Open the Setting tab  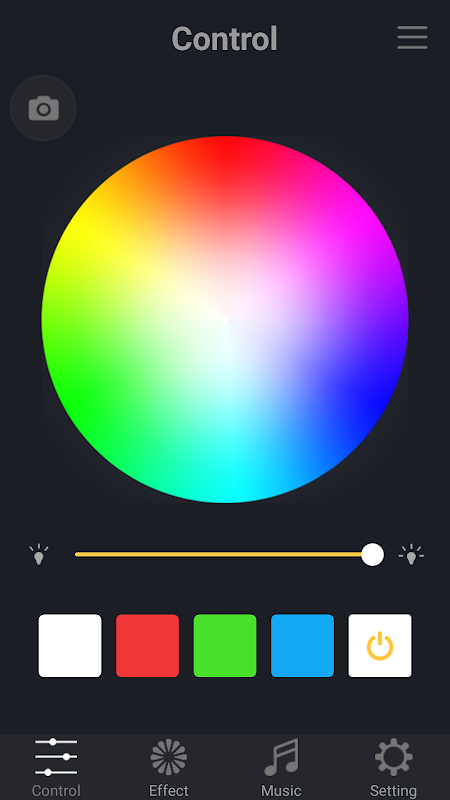(x=393, y=767)
